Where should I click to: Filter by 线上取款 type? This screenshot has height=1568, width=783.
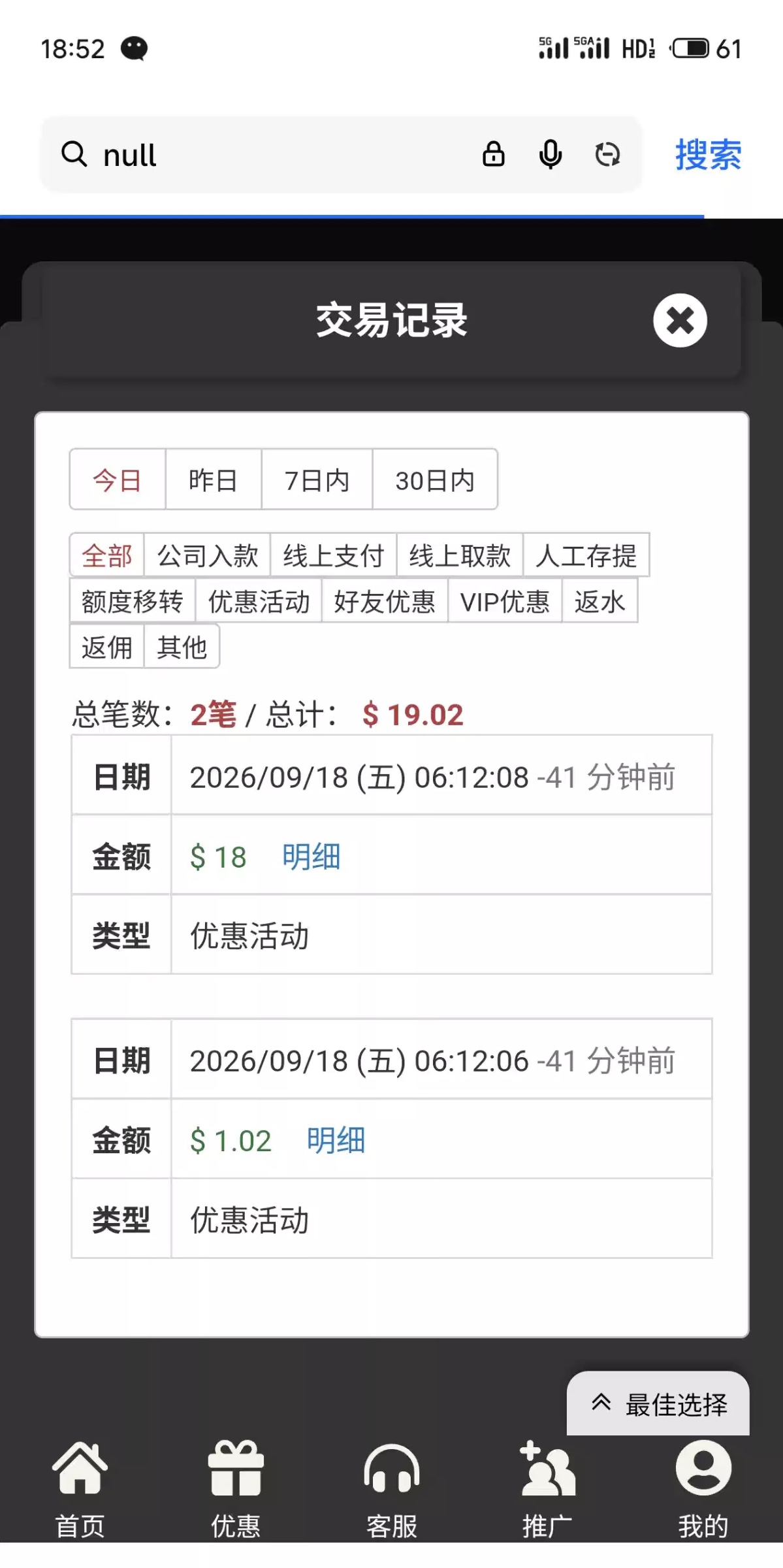tap(460, 555)
